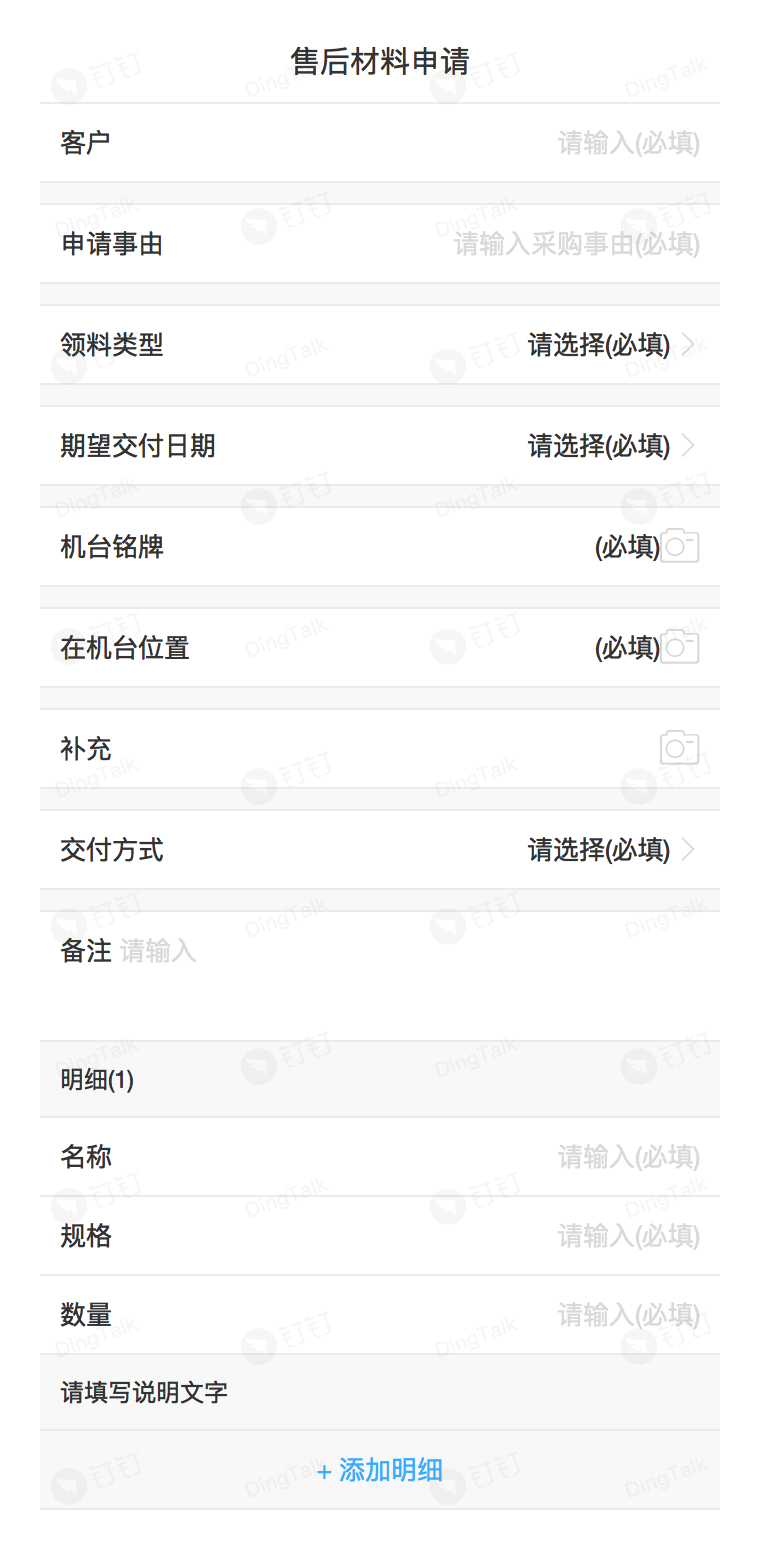760x1550 pixels.
Task: Tap the 规格 input field
Action: 628,1236
